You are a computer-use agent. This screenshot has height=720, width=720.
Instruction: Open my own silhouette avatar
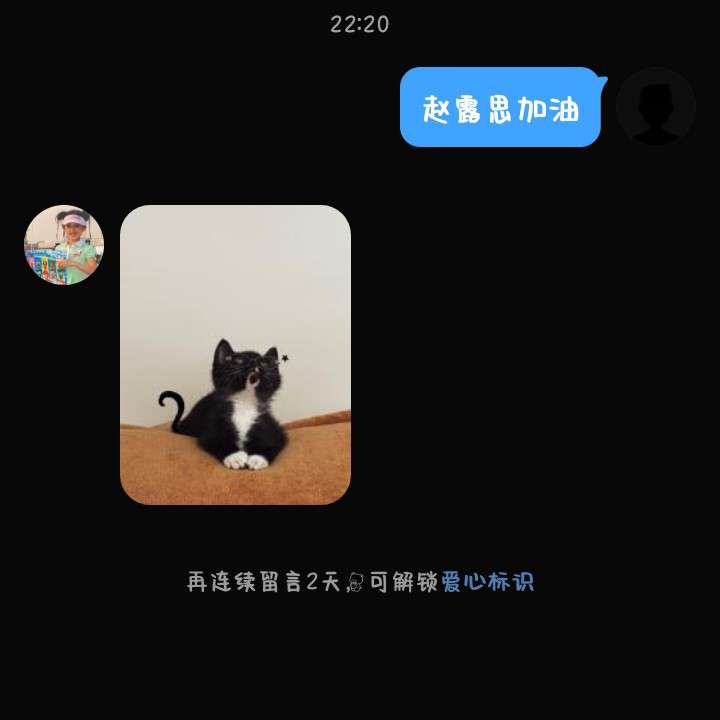tap(656, 106)
